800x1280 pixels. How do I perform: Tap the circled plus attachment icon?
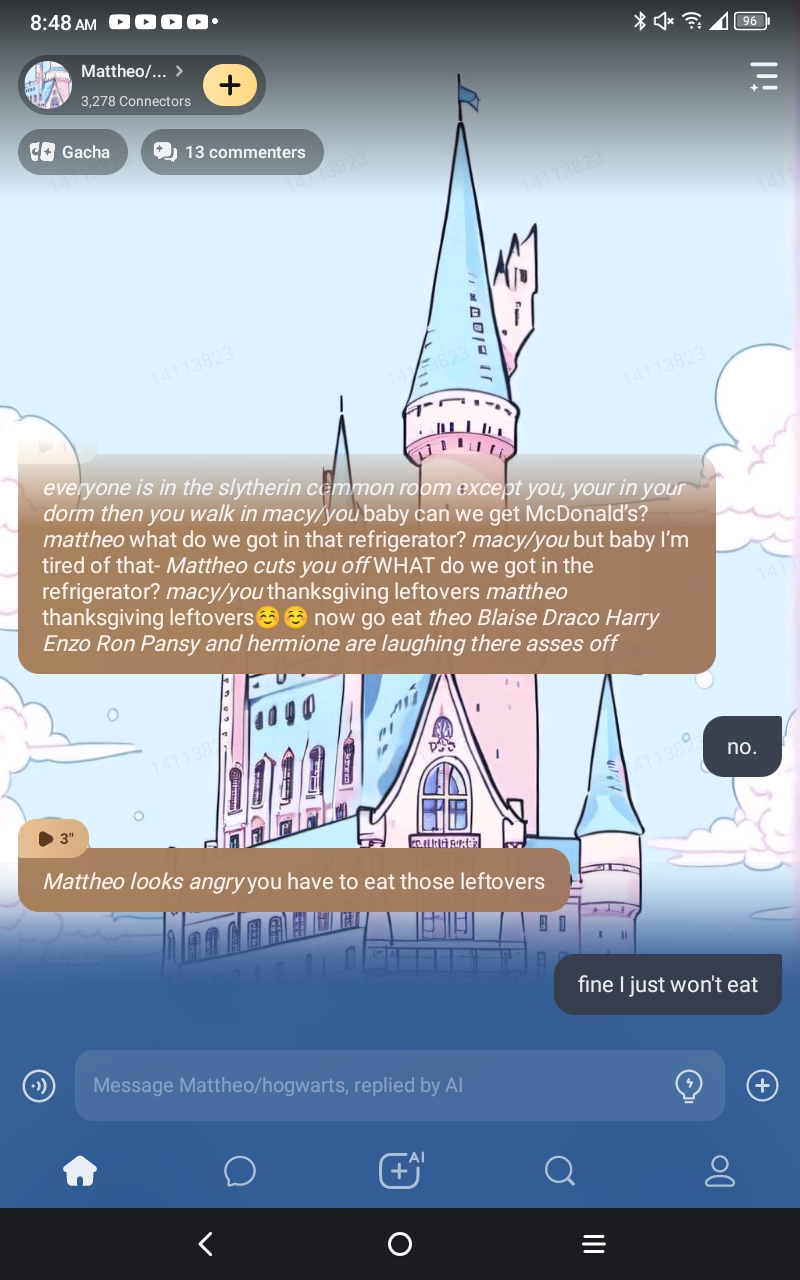762,1085
